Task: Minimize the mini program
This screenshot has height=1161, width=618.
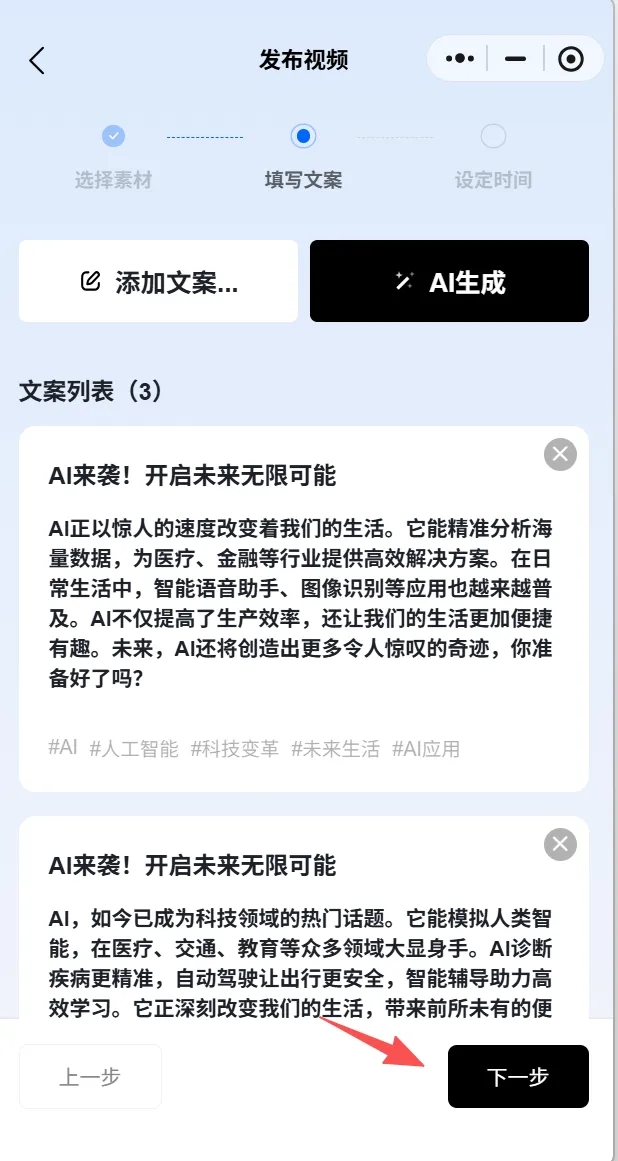Action: click(x=516, y=59)
